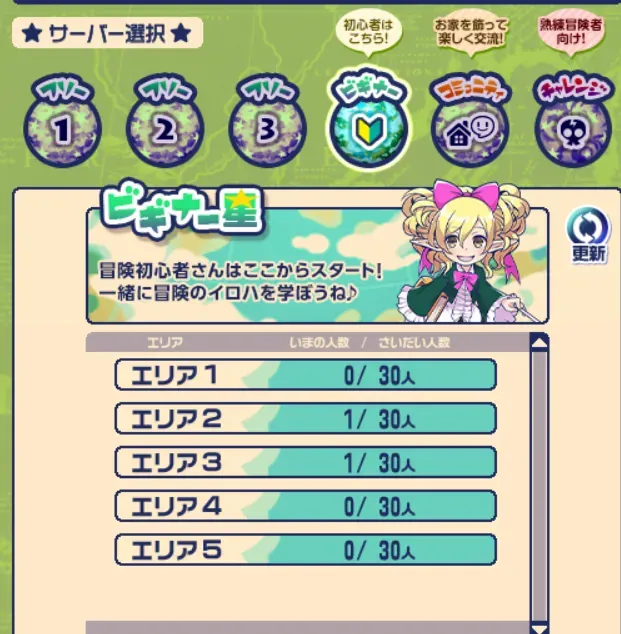Image resolution: width=621 pixels, height=634 pixels.
Task: Open the コミュニティ server
Action: pos(470,127)
